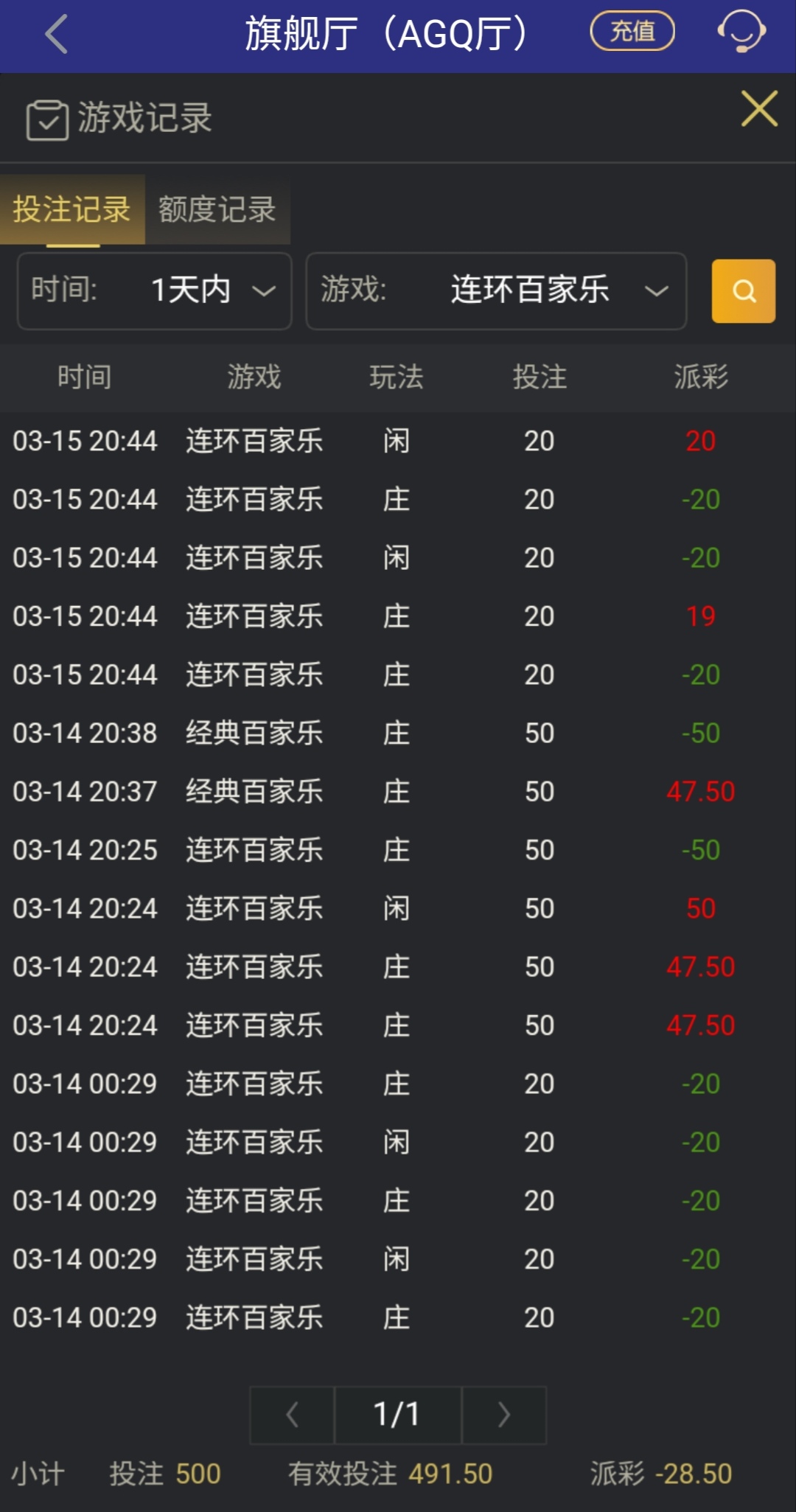Screen dimensions: 796x1512
Task: Switch to the 额度记录 tab
Action: pyautogui.click(x=217, y=209)
